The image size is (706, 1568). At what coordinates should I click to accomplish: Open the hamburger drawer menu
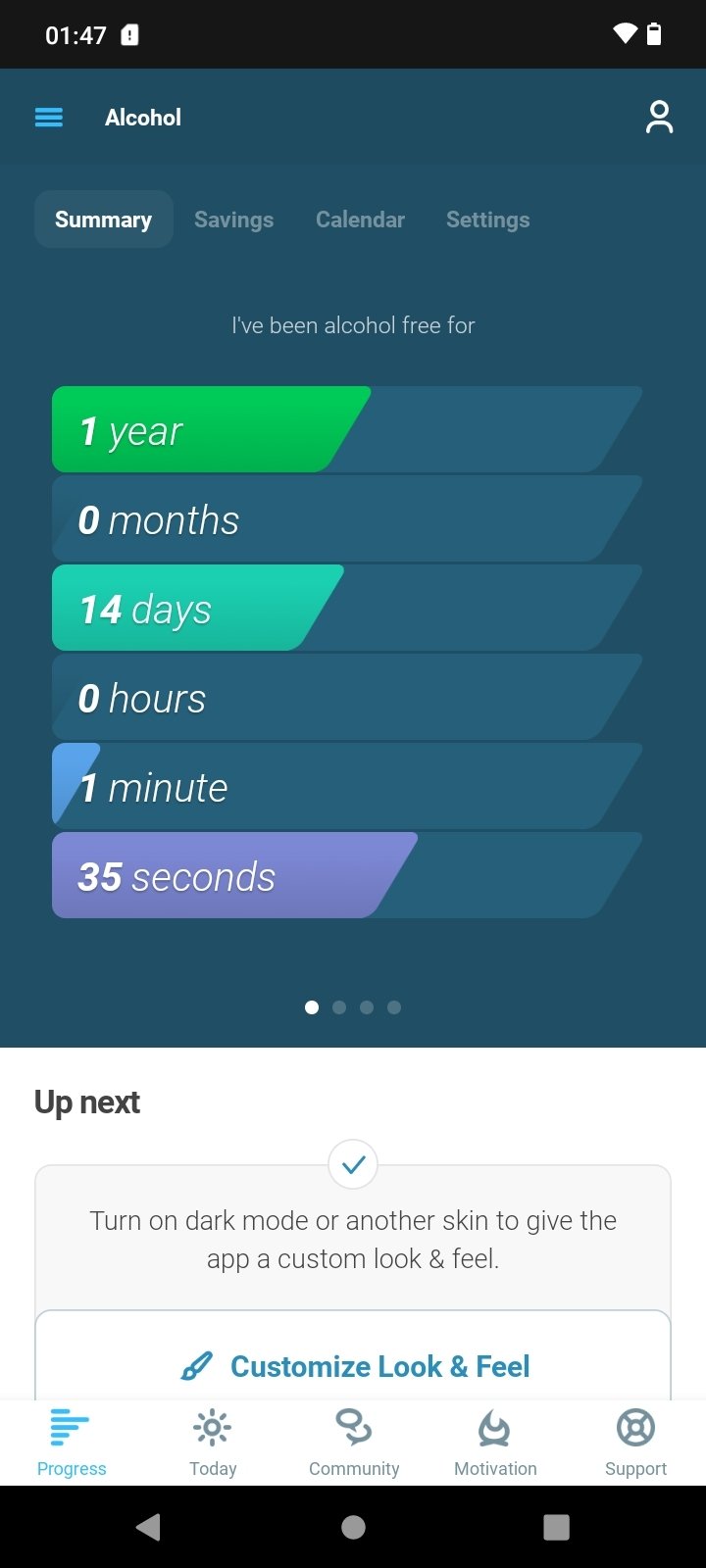pos(49,118)
